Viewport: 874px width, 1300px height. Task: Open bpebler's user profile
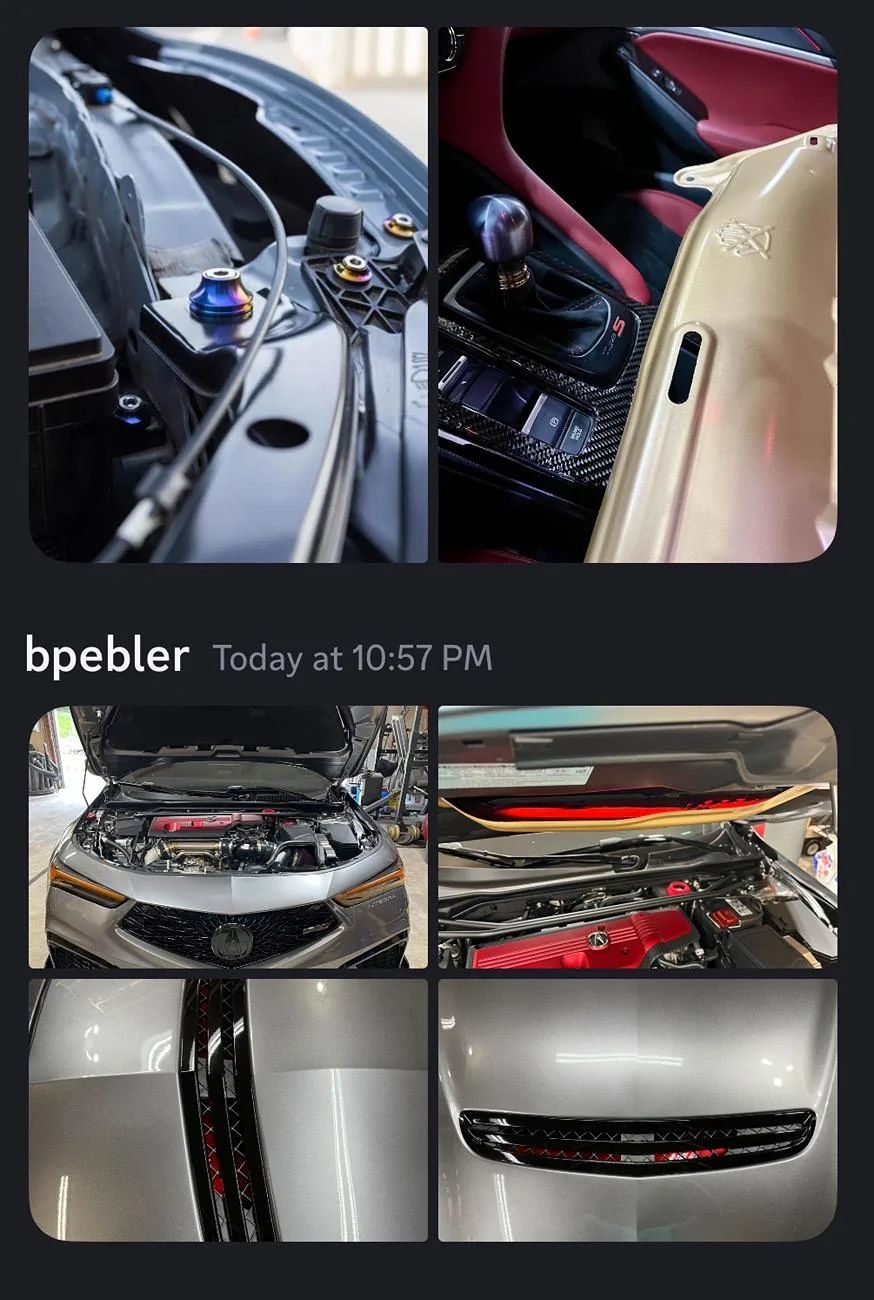click(107, 657)
